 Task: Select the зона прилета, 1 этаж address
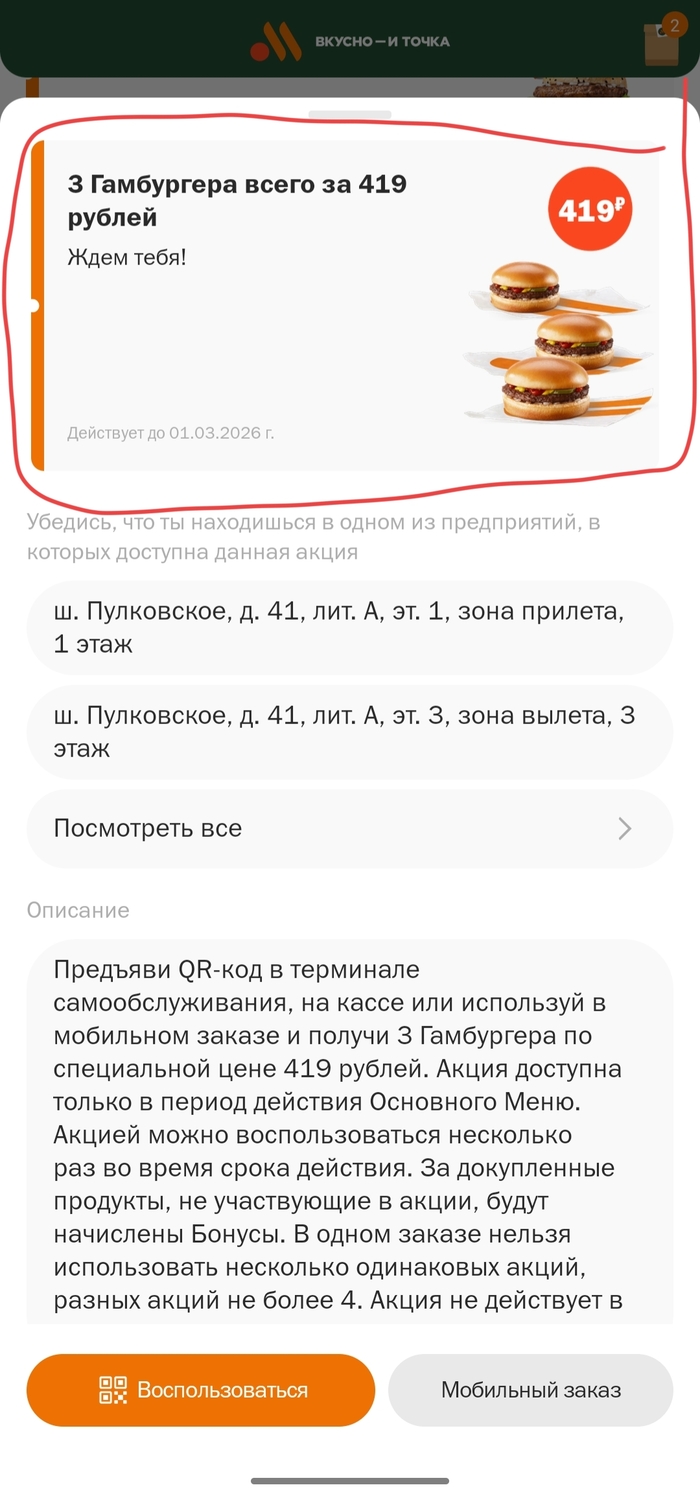349,627
